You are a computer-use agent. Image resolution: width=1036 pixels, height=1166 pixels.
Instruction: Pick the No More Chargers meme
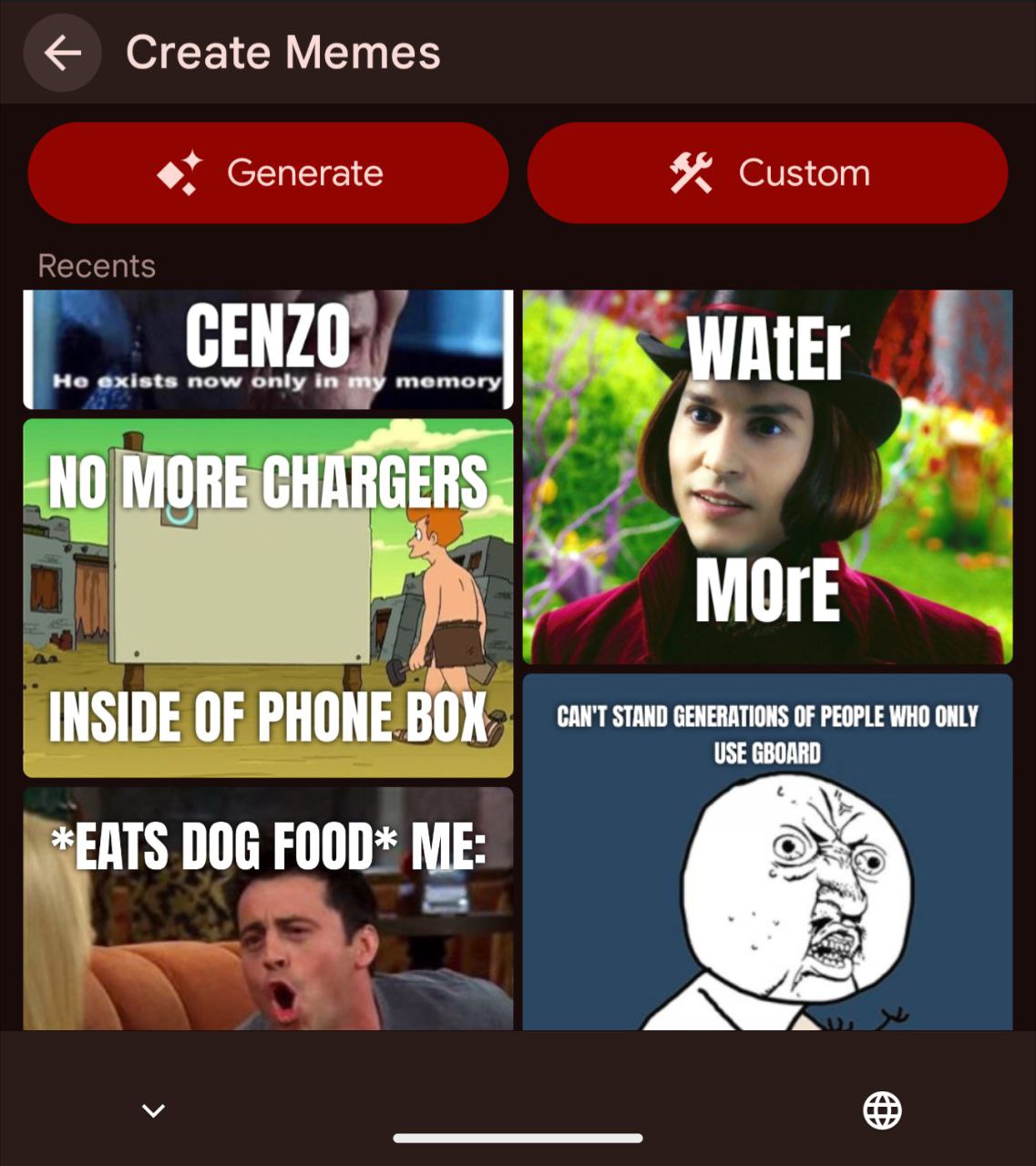click(268, 598)
